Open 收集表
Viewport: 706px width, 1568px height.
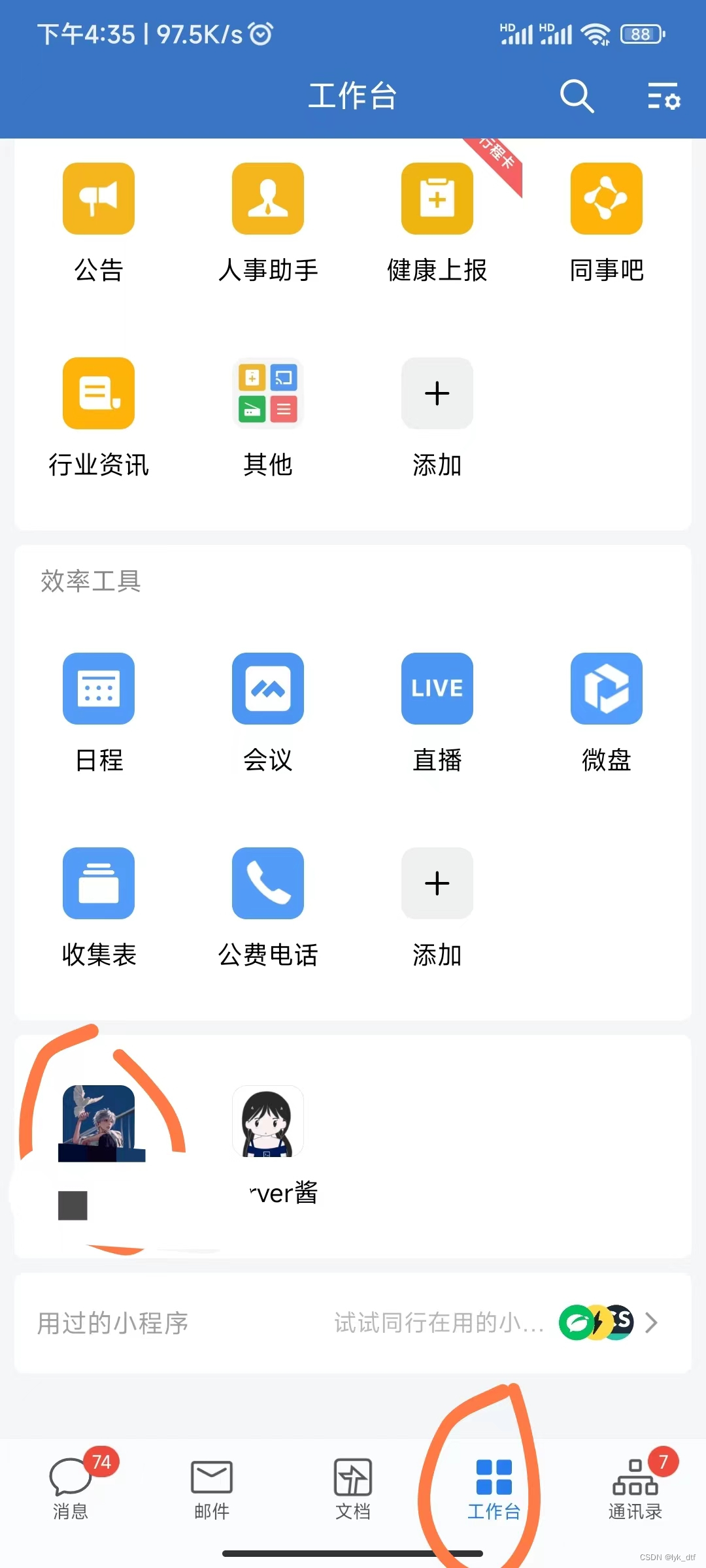pyautogui.click(x=99, y=884)
